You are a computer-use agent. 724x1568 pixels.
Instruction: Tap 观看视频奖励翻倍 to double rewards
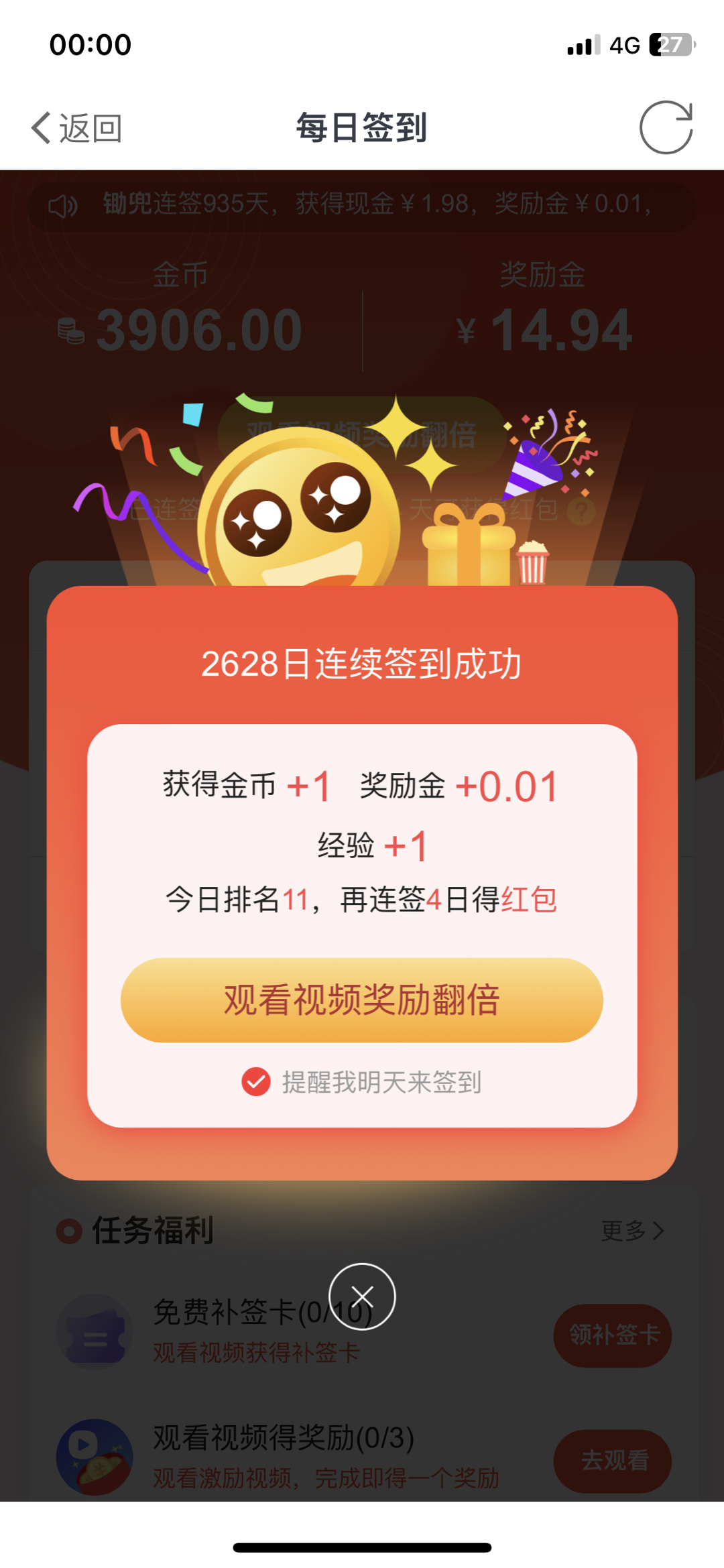coord(362,1000)
